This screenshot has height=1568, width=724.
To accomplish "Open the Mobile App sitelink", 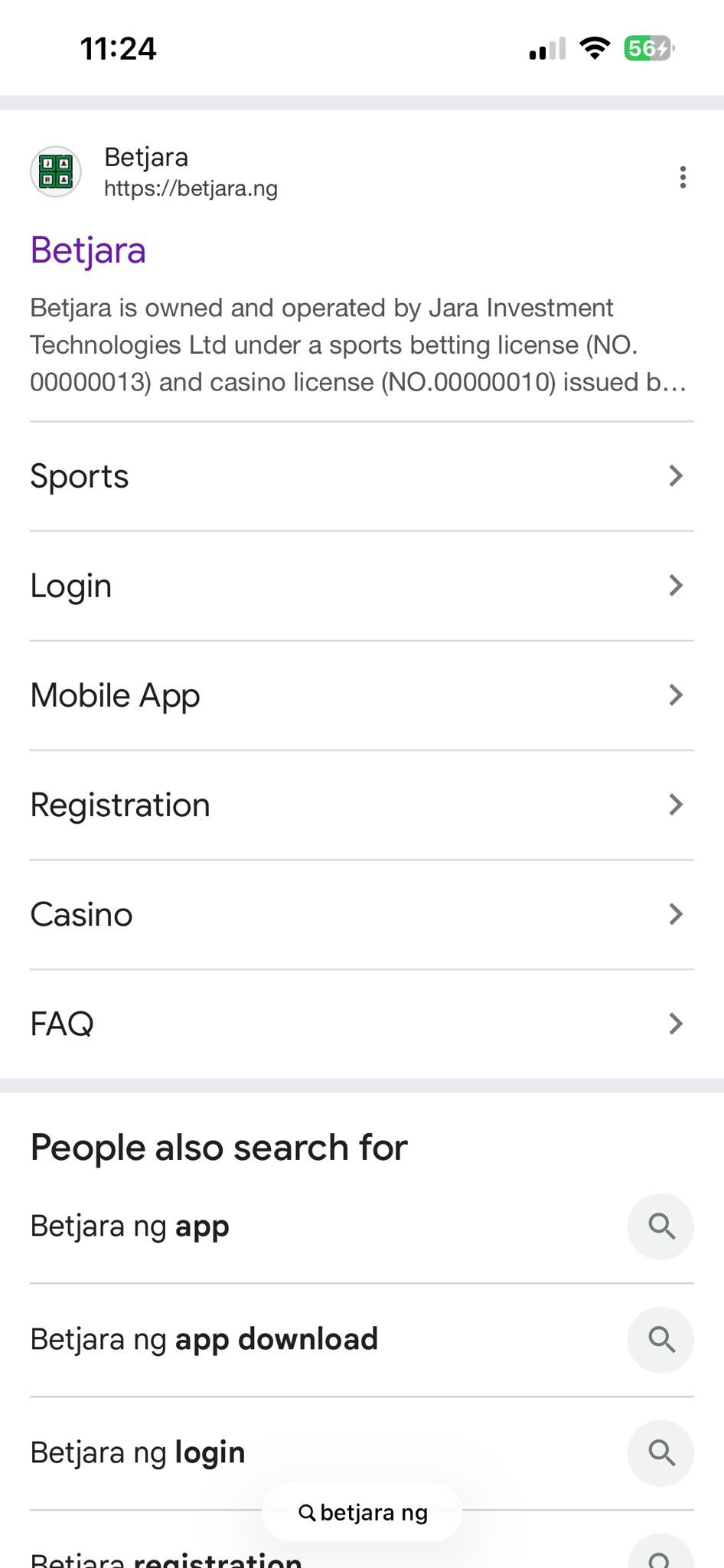I will click(x=115, y=695).
